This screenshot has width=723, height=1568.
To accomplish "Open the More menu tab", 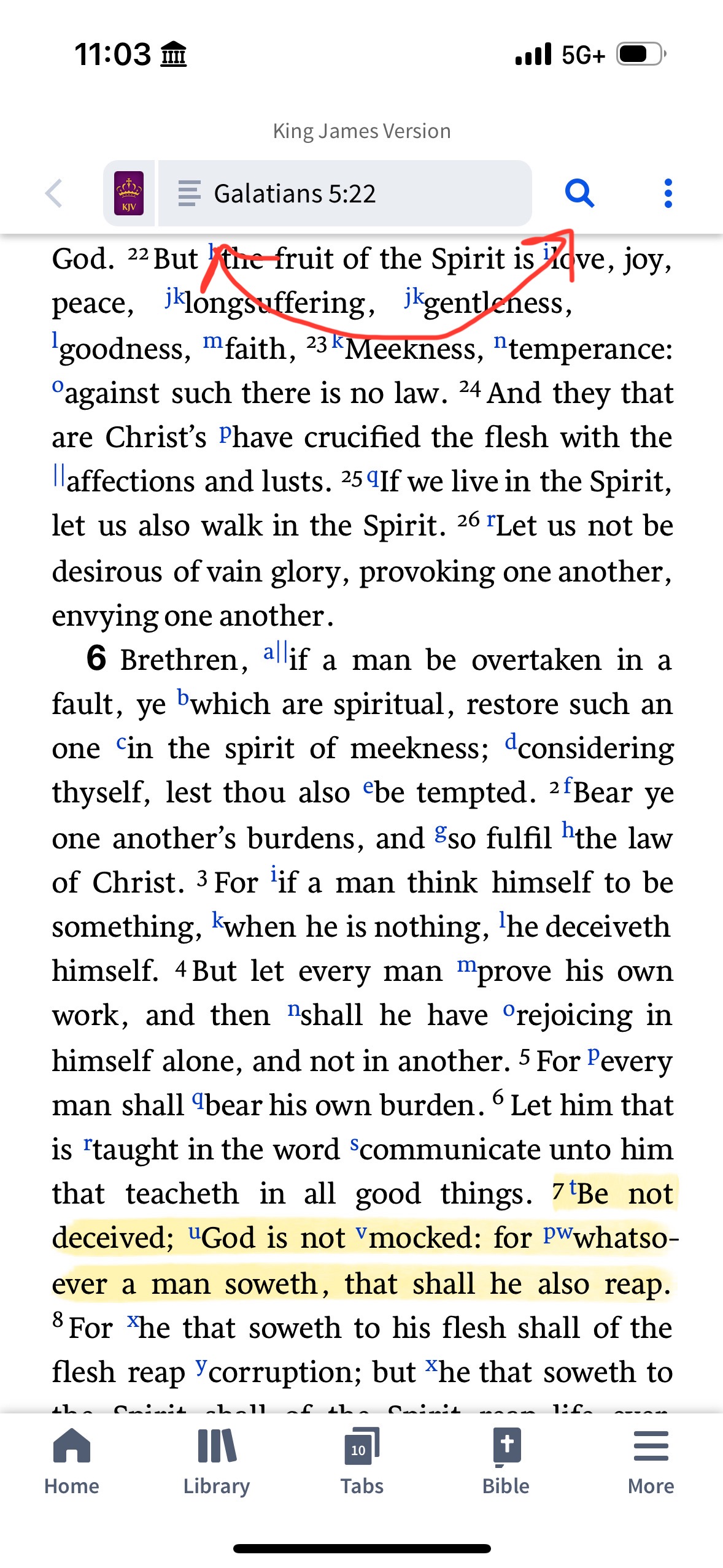I will [651, 1462].
